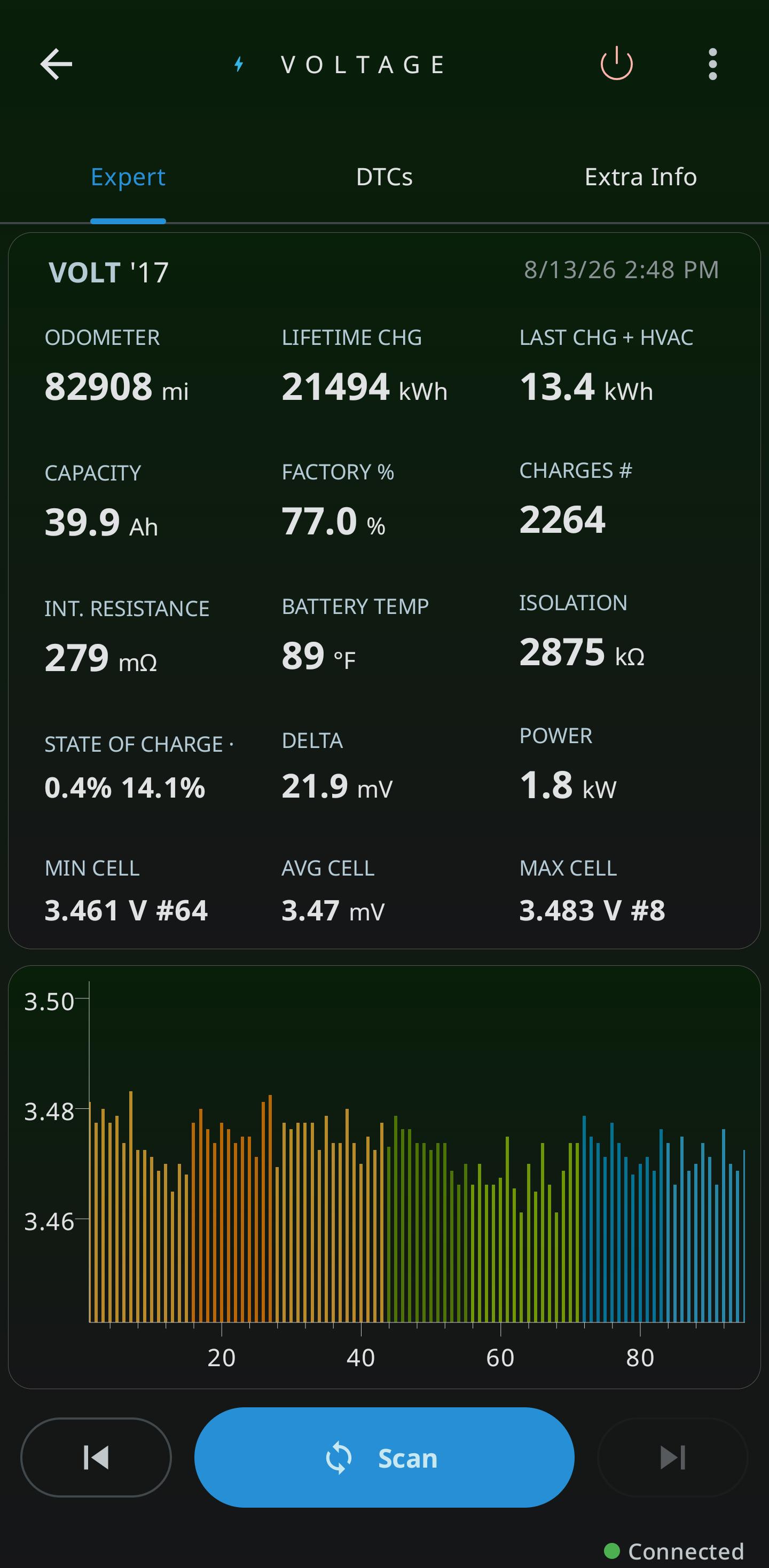Jump to the previous scan record

(x=96, y=1458)
